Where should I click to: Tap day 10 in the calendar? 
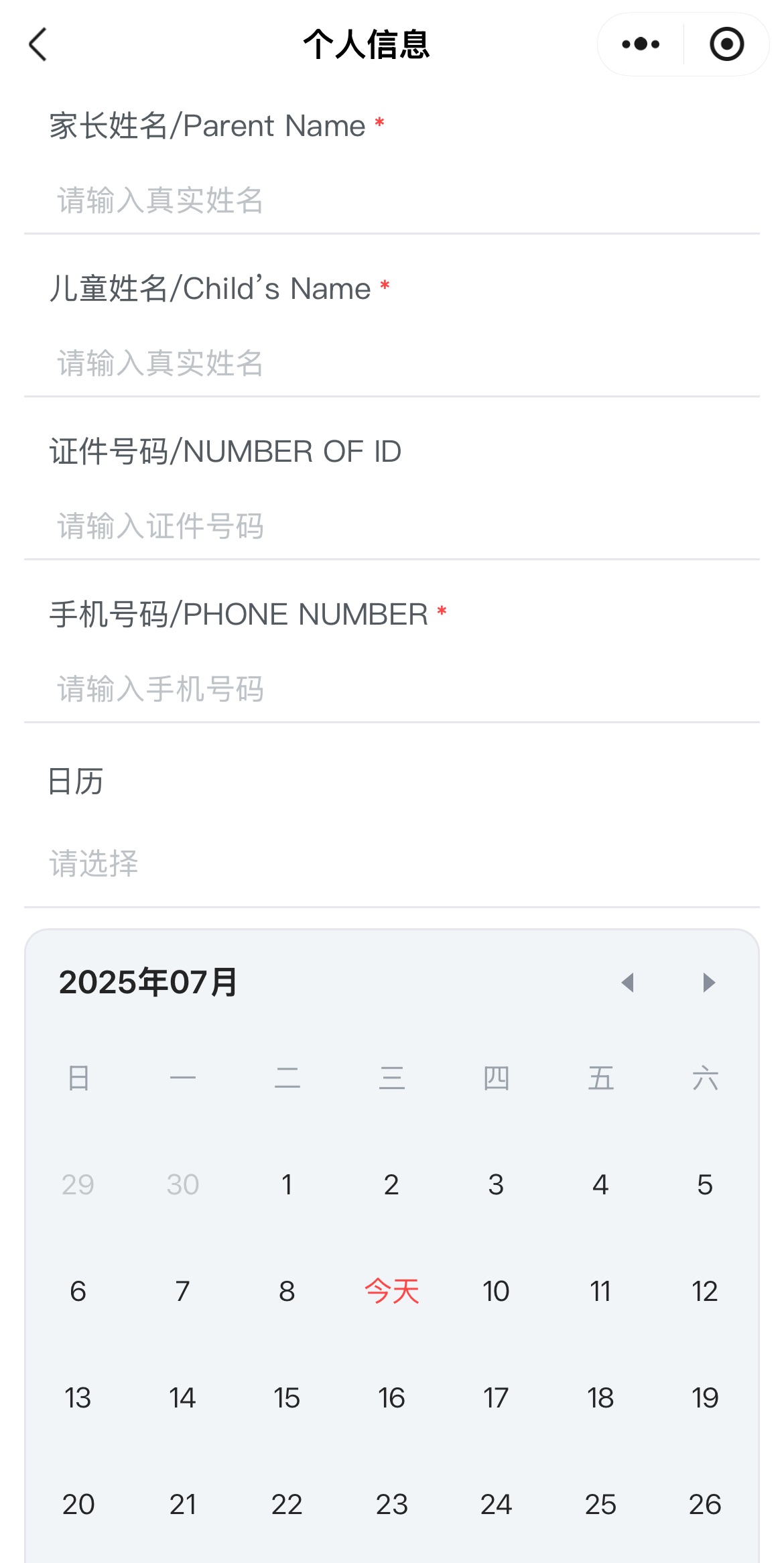point(496,1291)
